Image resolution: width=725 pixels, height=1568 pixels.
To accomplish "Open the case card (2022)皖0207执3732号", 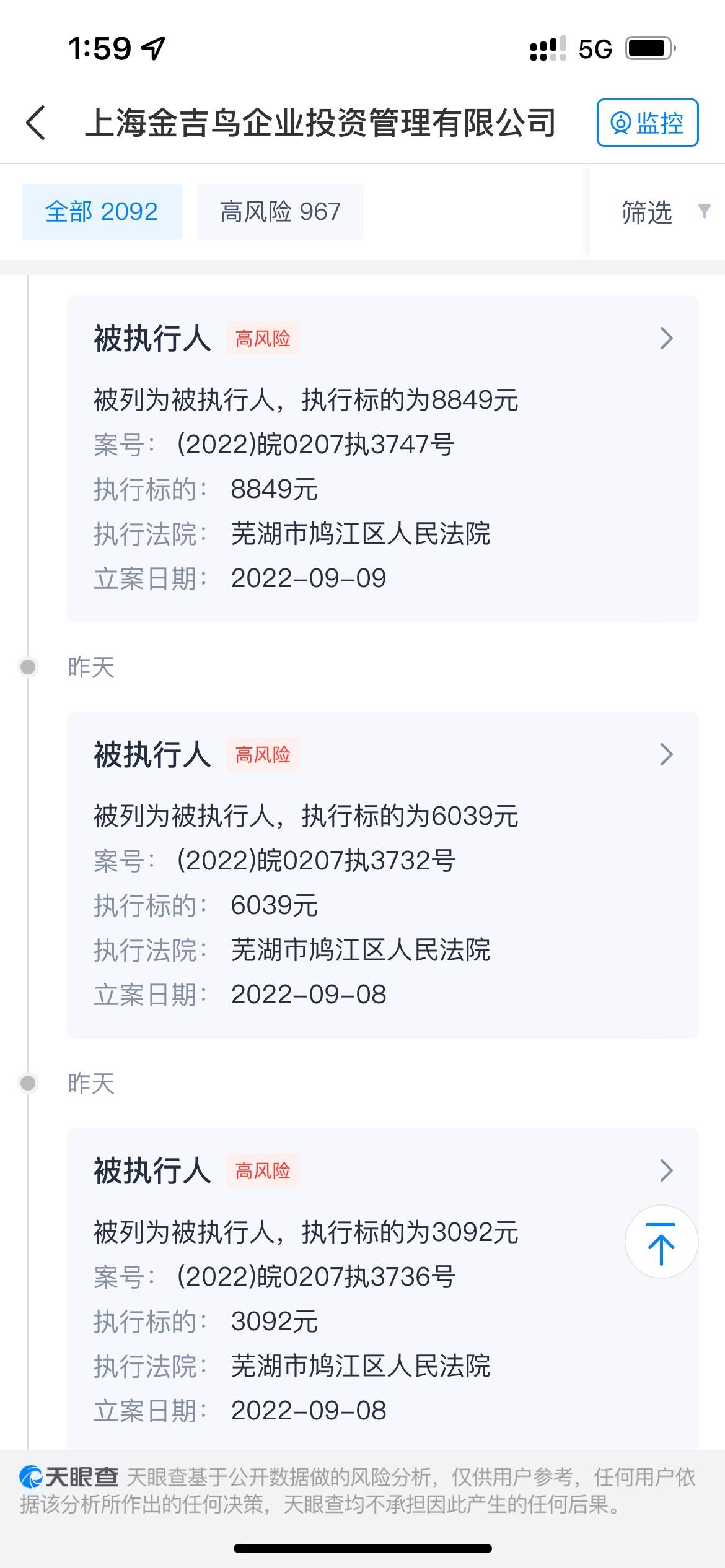I will 383,875.
